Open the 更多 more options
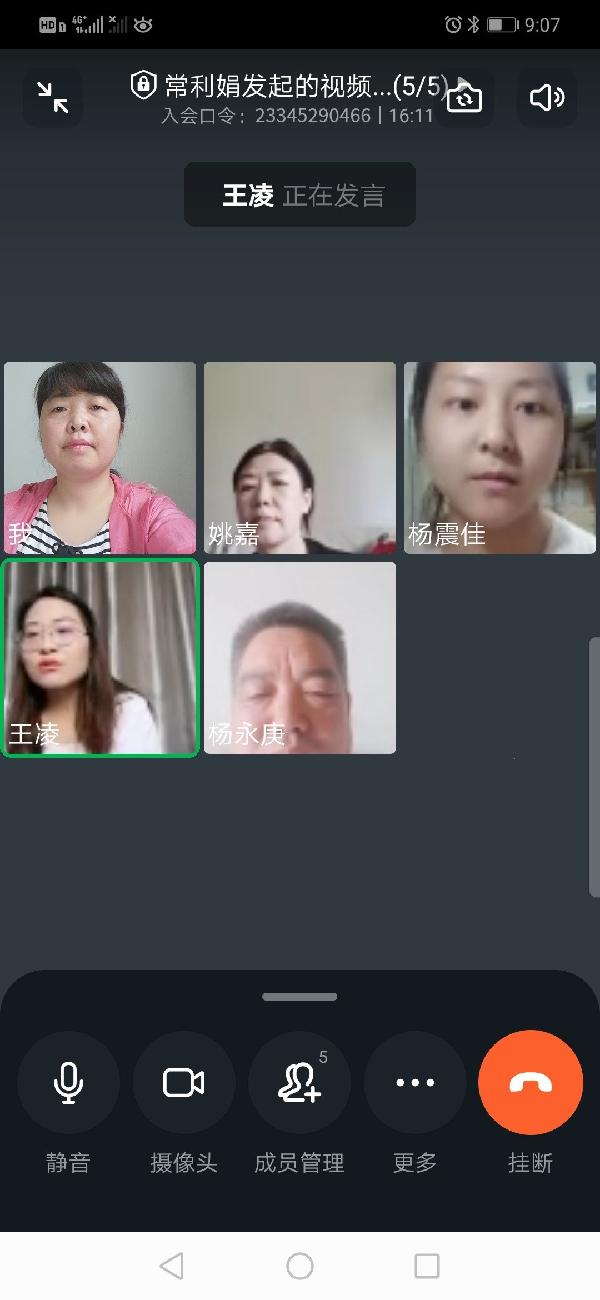 tap(415, 1083)
